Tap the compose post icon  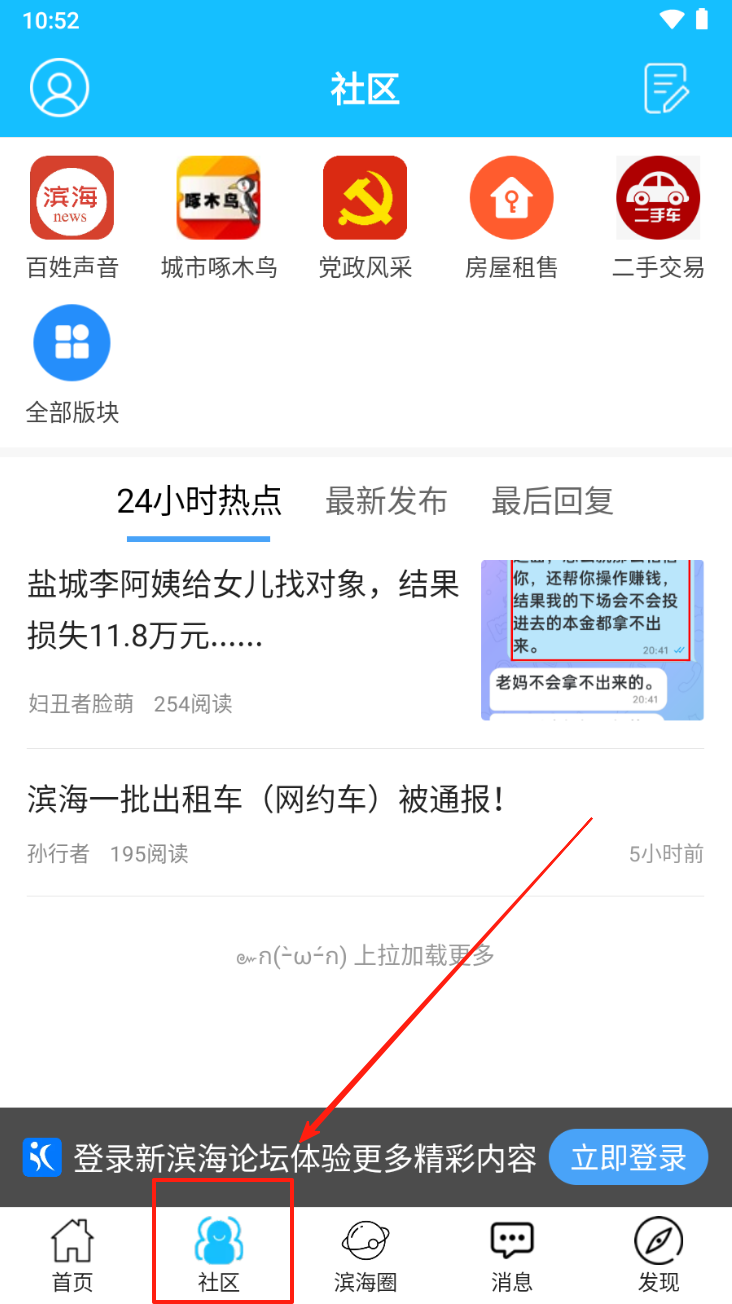click(666, 88)
